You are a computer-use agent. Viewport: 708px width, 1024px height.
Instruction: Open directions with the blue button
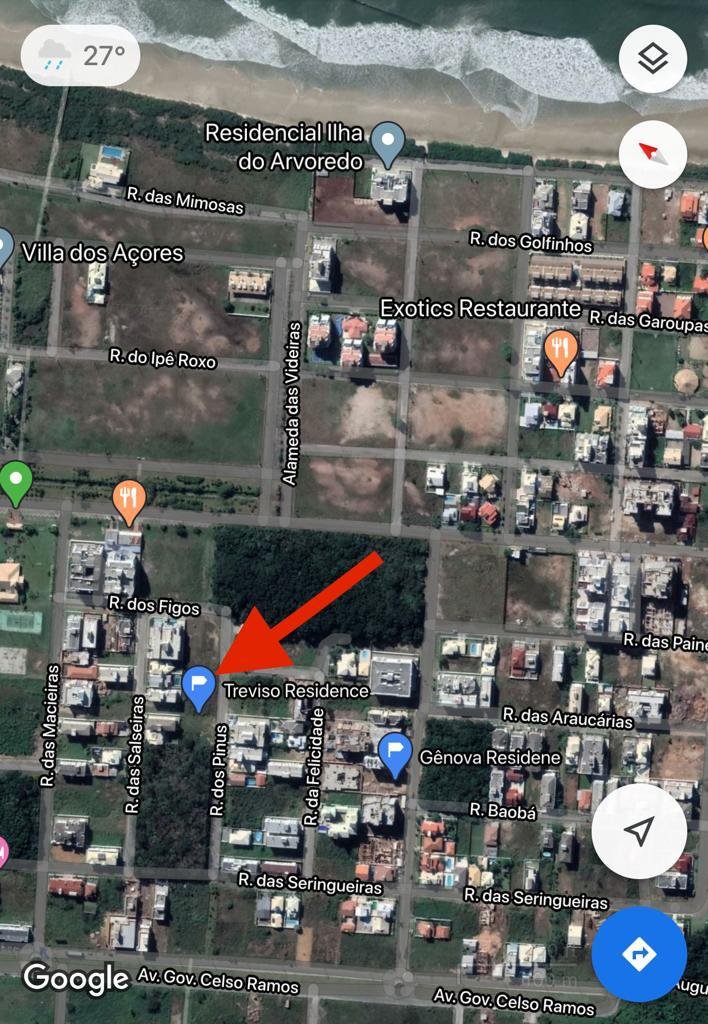[639, 954]
